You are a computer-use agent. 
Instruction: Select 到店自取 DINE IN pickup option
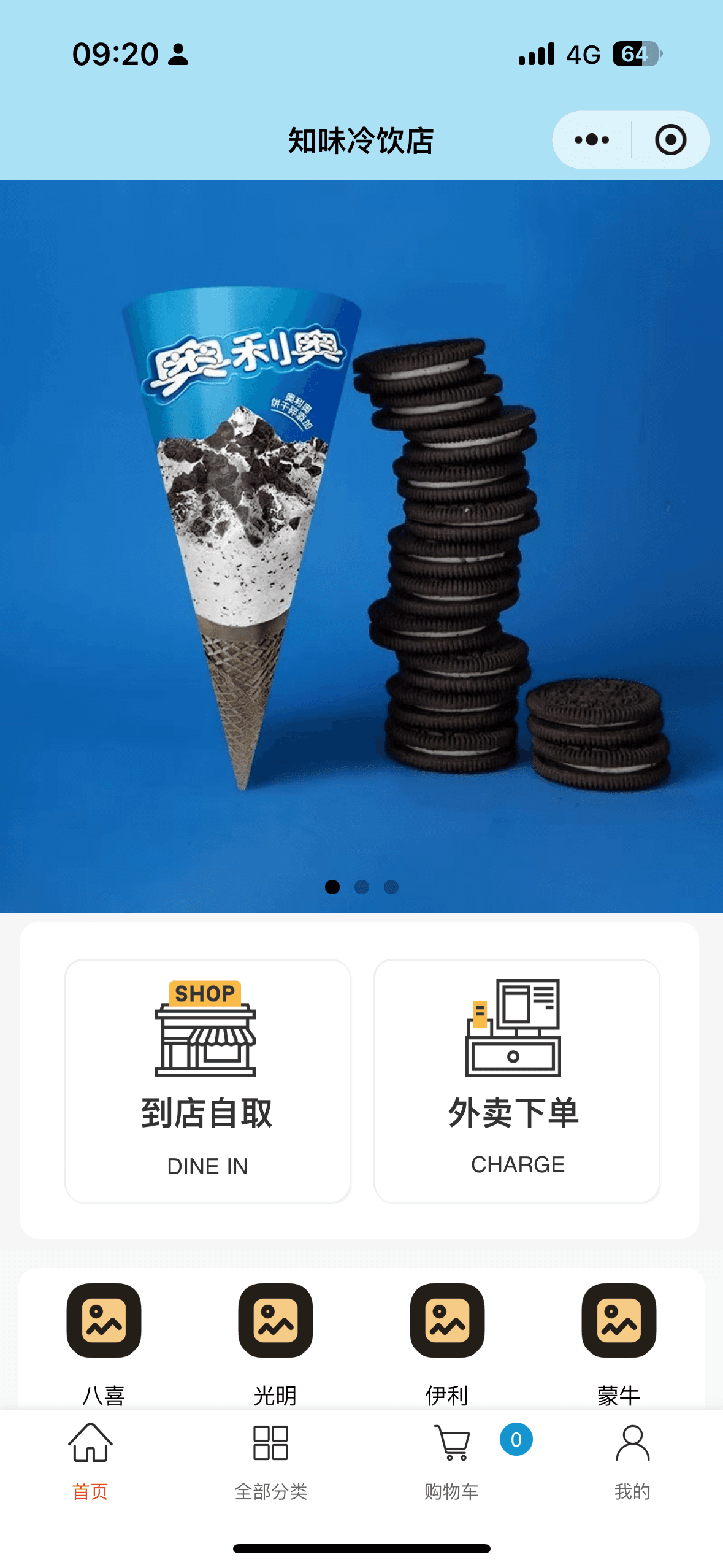[207, 1080]
